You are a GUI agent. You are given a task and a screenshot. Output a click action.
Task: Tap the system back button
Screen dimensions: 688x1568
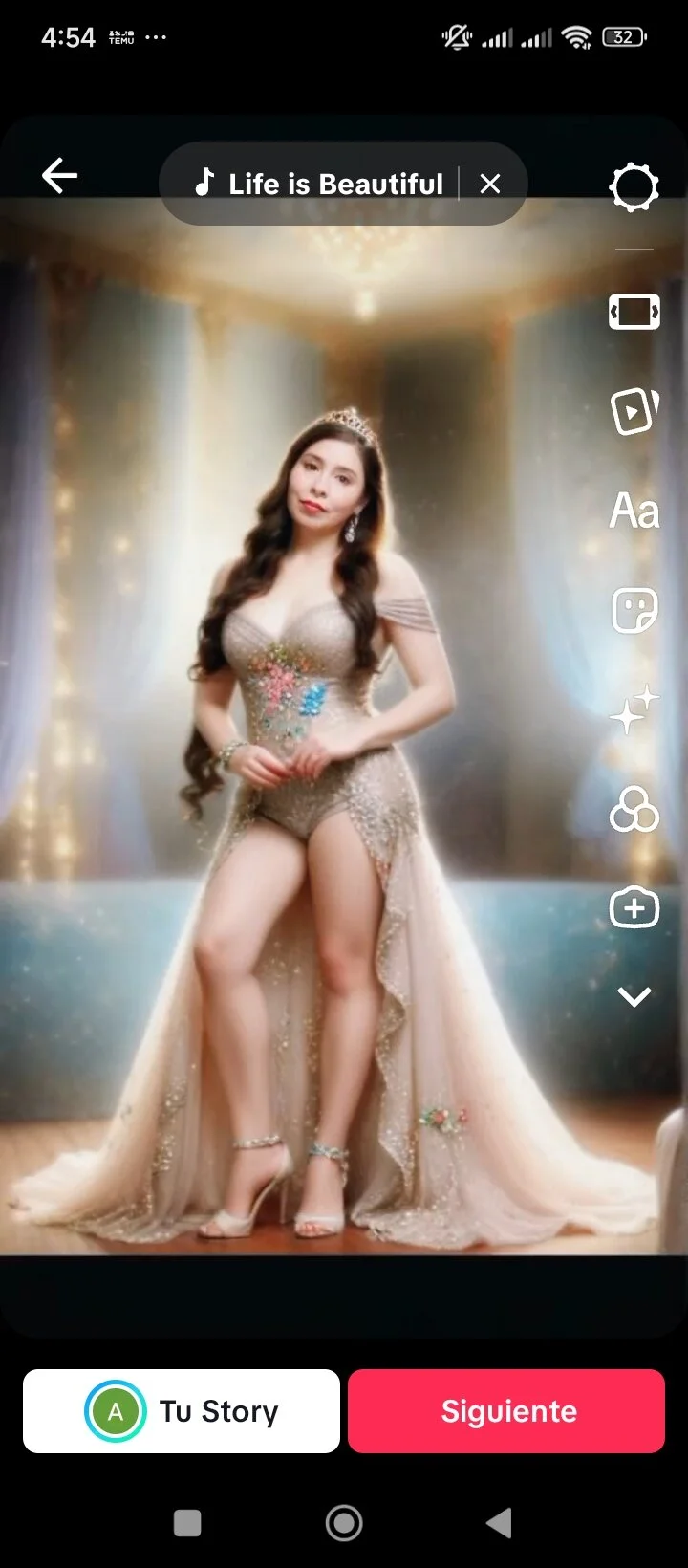pyautogui.click(x=499, y=1523)
